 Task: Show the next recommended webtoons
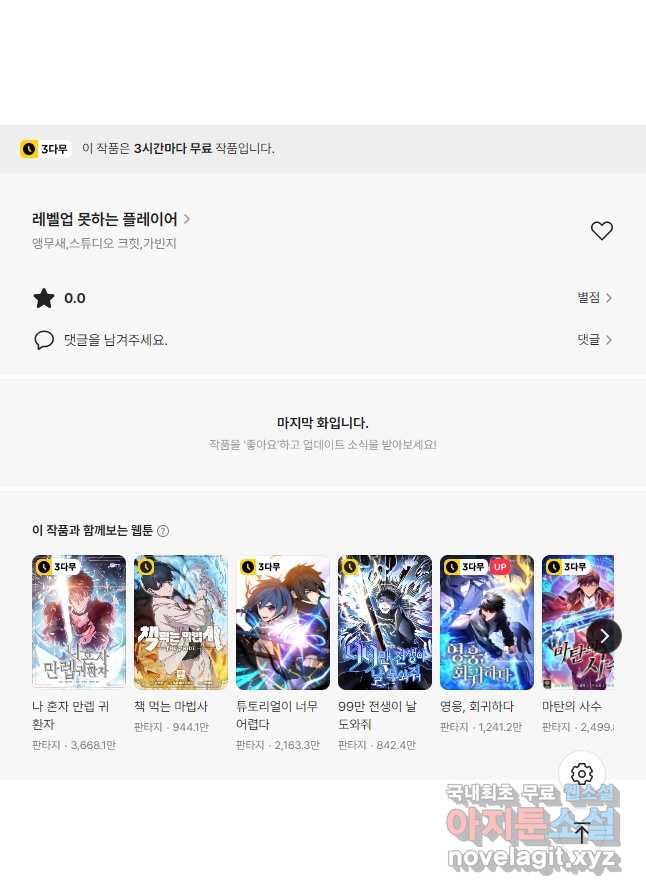coord(604,636)
